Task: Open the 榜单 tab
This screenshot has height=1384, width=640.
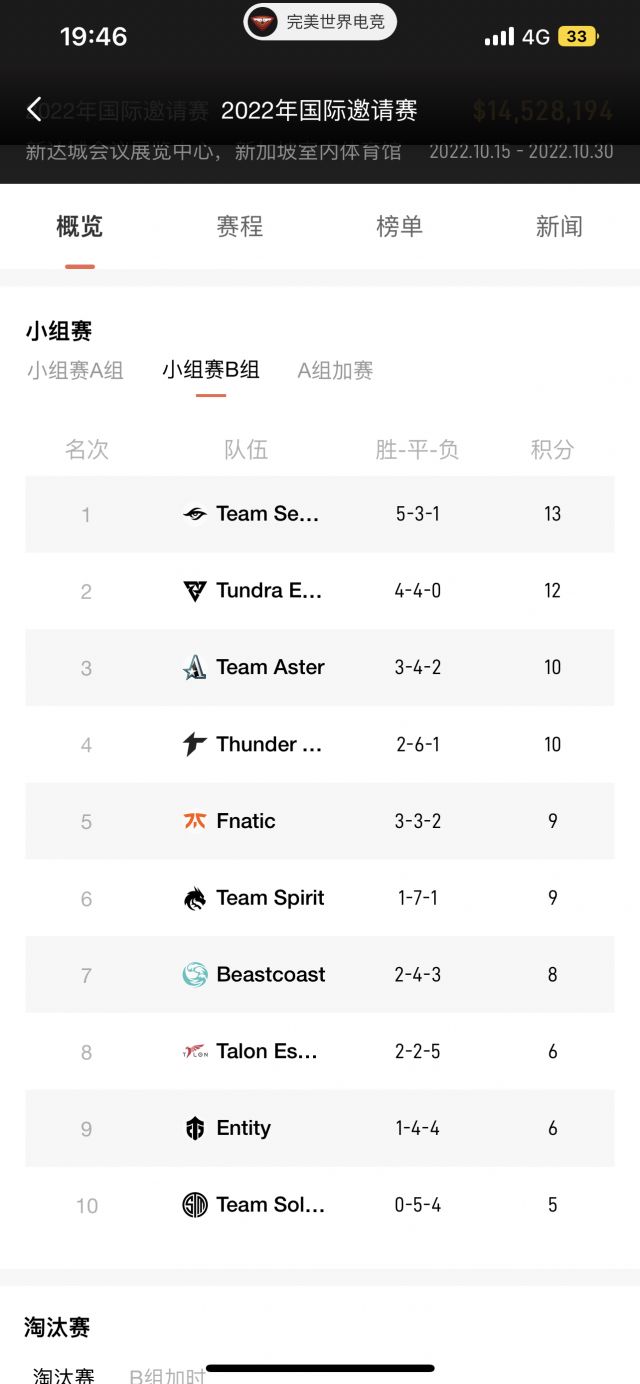Action: tap(399, 227)
